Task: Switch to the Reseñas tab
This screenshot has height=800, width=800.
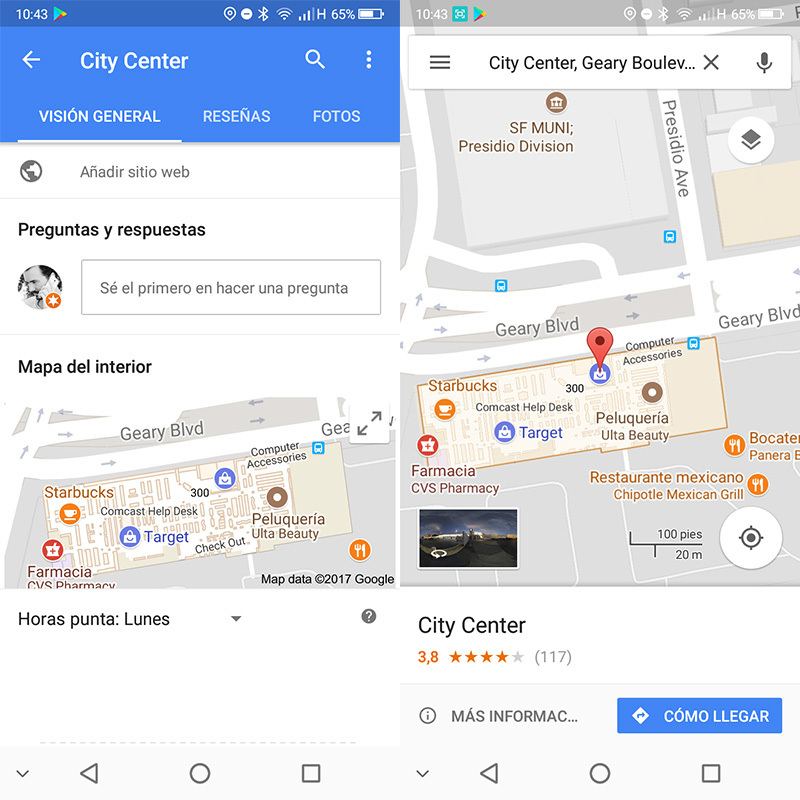Action: [x=236, y=116]
